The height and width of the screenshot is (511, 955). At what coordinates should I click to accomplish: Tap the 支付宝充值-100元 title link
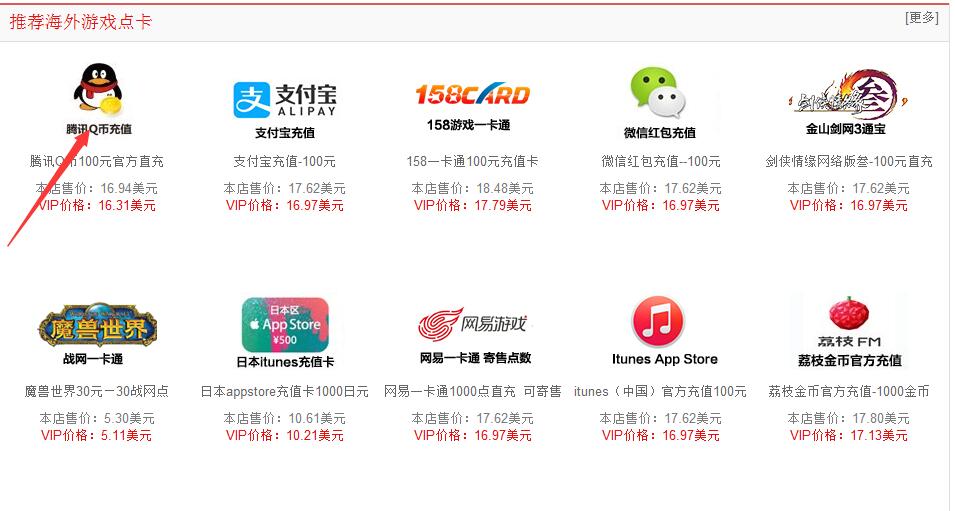click(285, 161)
